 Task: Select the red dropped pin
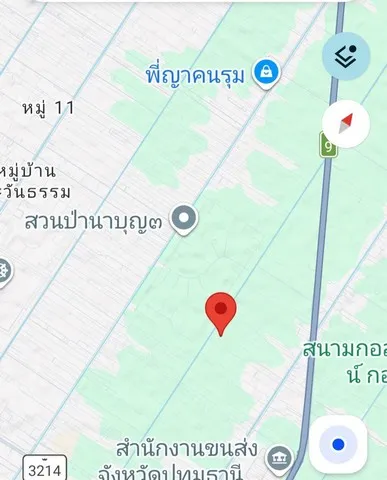tap(221, 314)
